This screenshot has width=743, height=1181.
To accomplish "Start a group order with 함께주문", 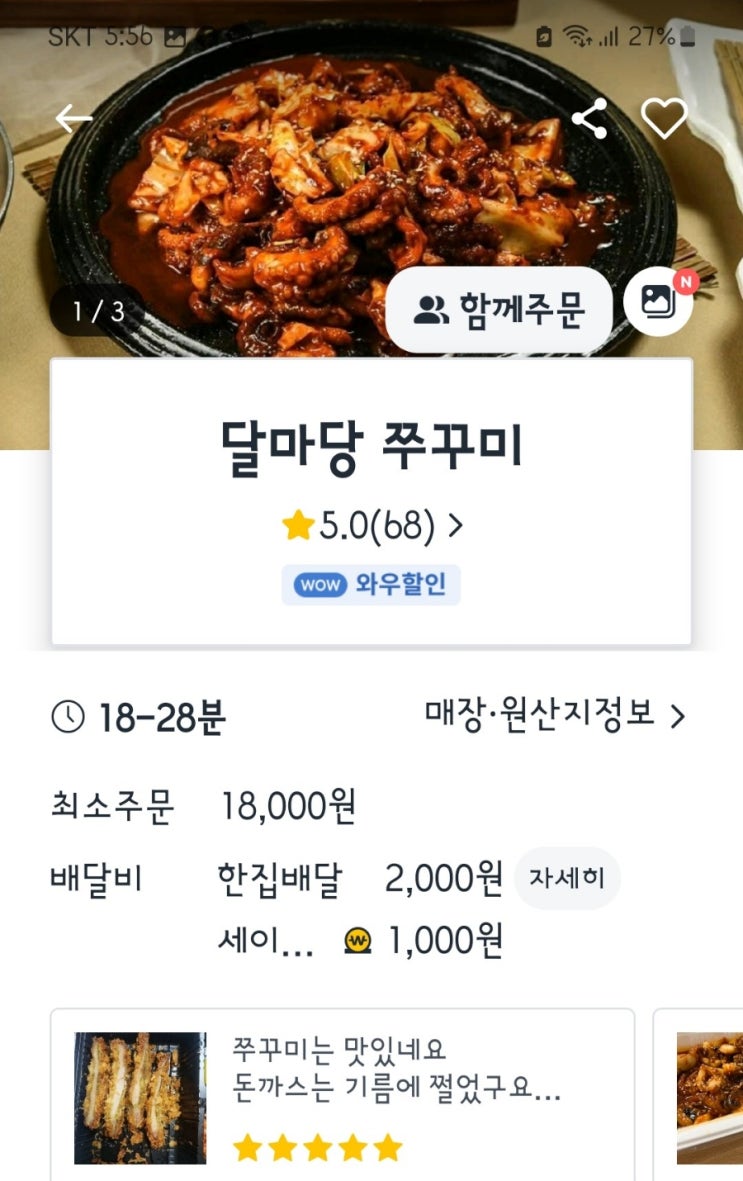I will tap(498, 310).
